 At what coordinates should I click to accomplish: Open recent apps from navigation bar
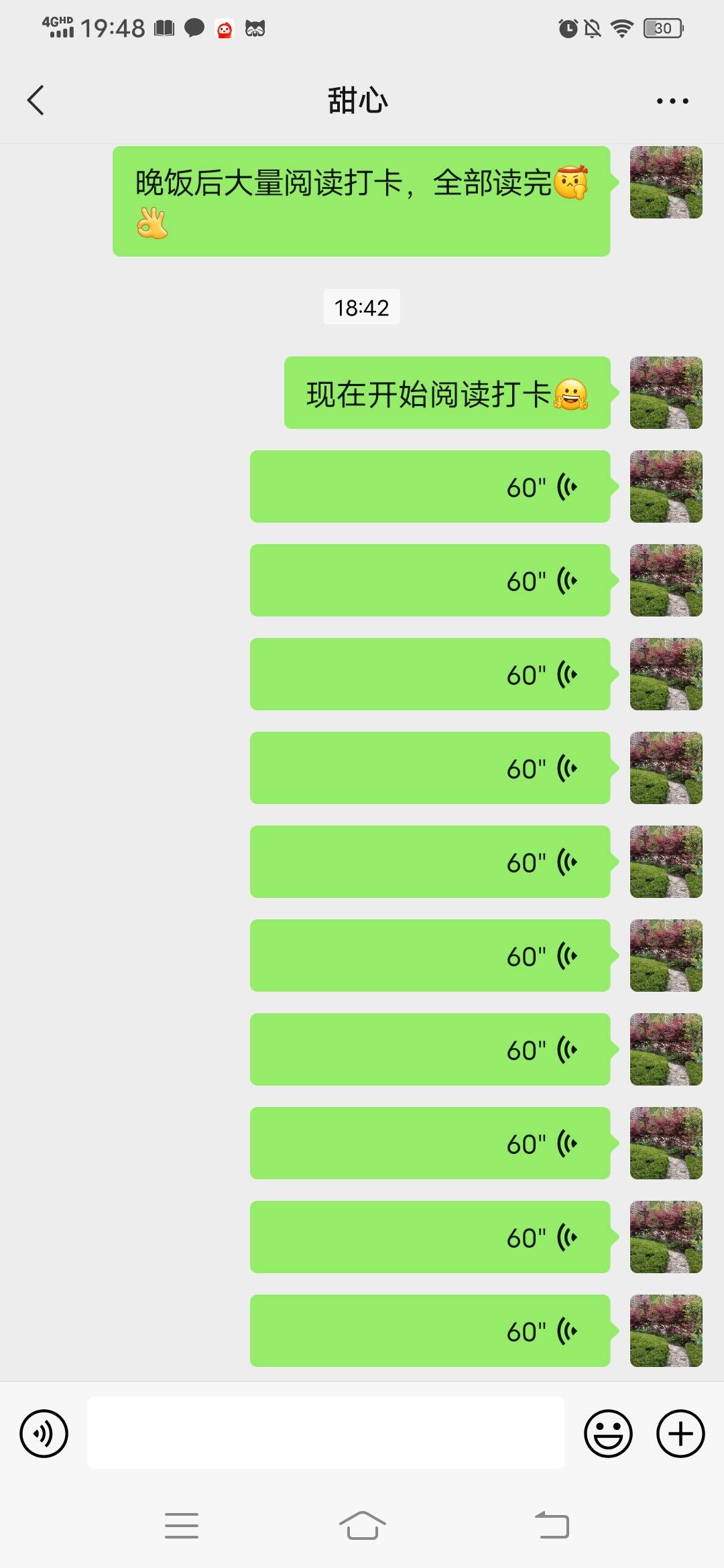coord(182,1525)
